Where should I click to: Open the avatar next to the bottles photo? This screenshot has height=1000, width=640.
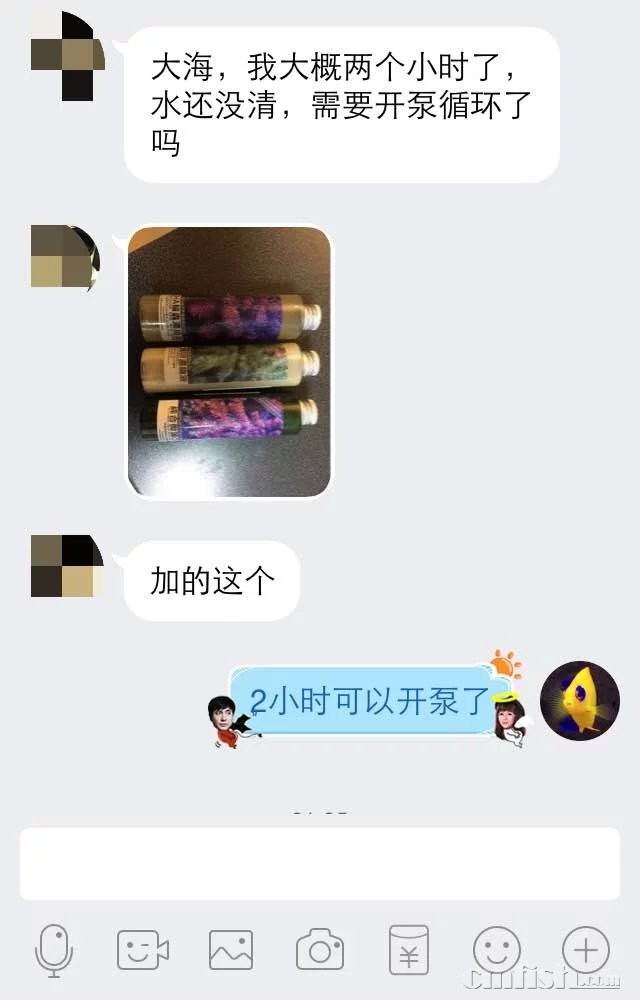pos(65,258)
